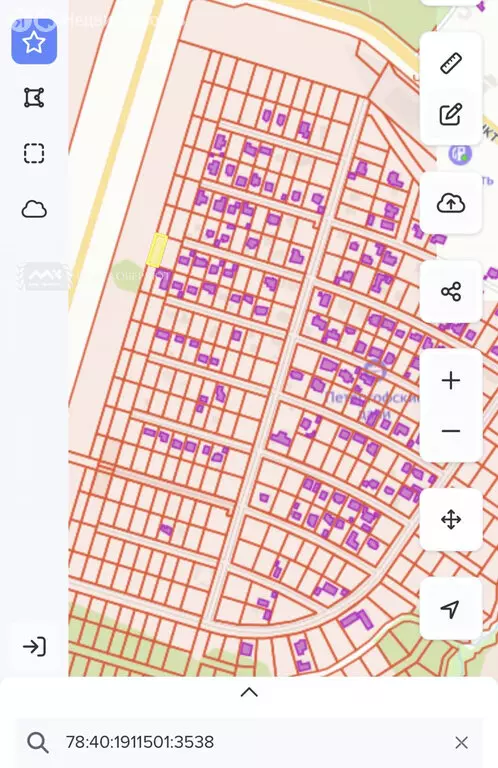This screenshot has height=768, width=498.
Task: Zoom out with the minus button
Action: click(451, 431)
